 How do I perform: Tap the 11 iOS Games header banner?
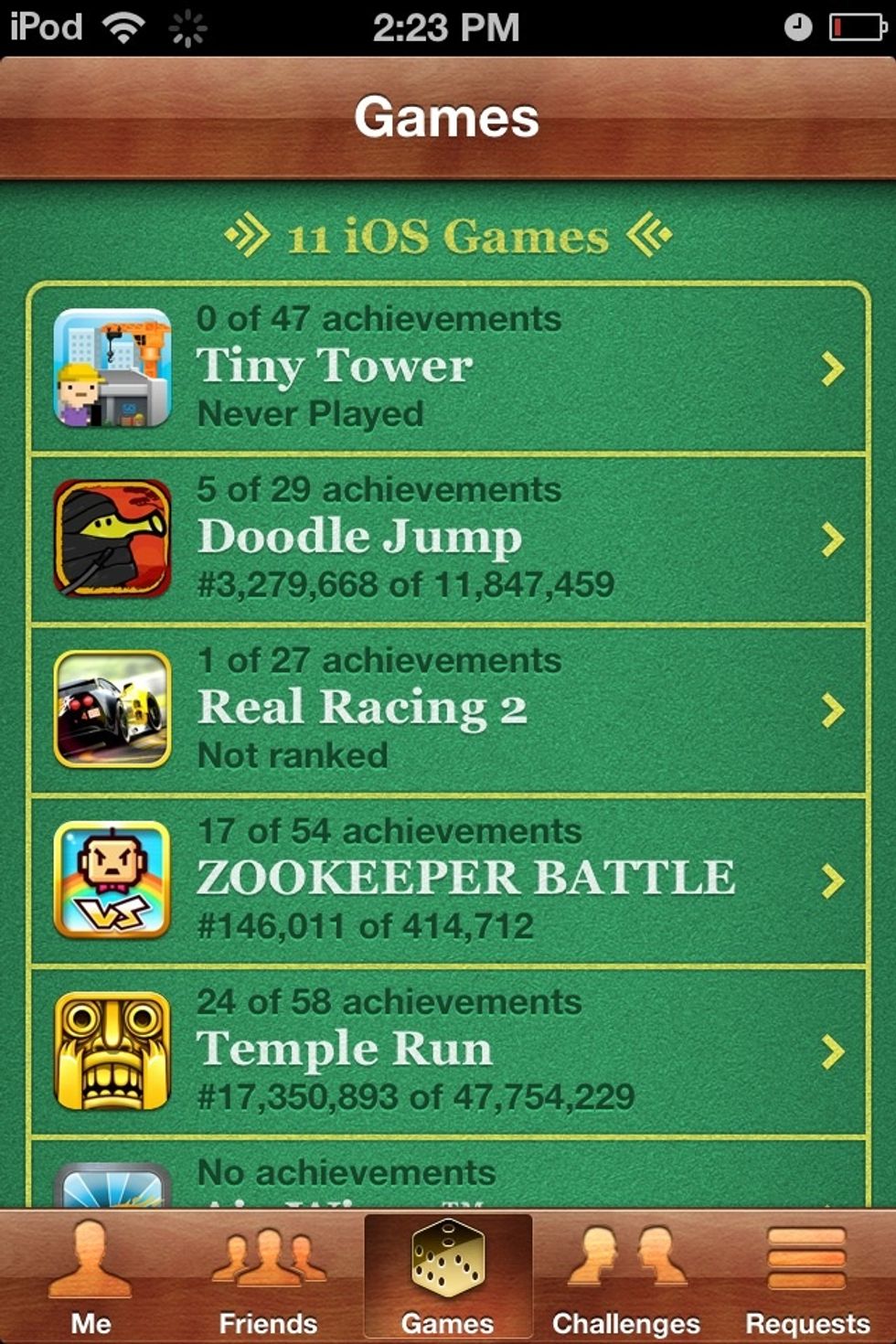click(447, 235)
